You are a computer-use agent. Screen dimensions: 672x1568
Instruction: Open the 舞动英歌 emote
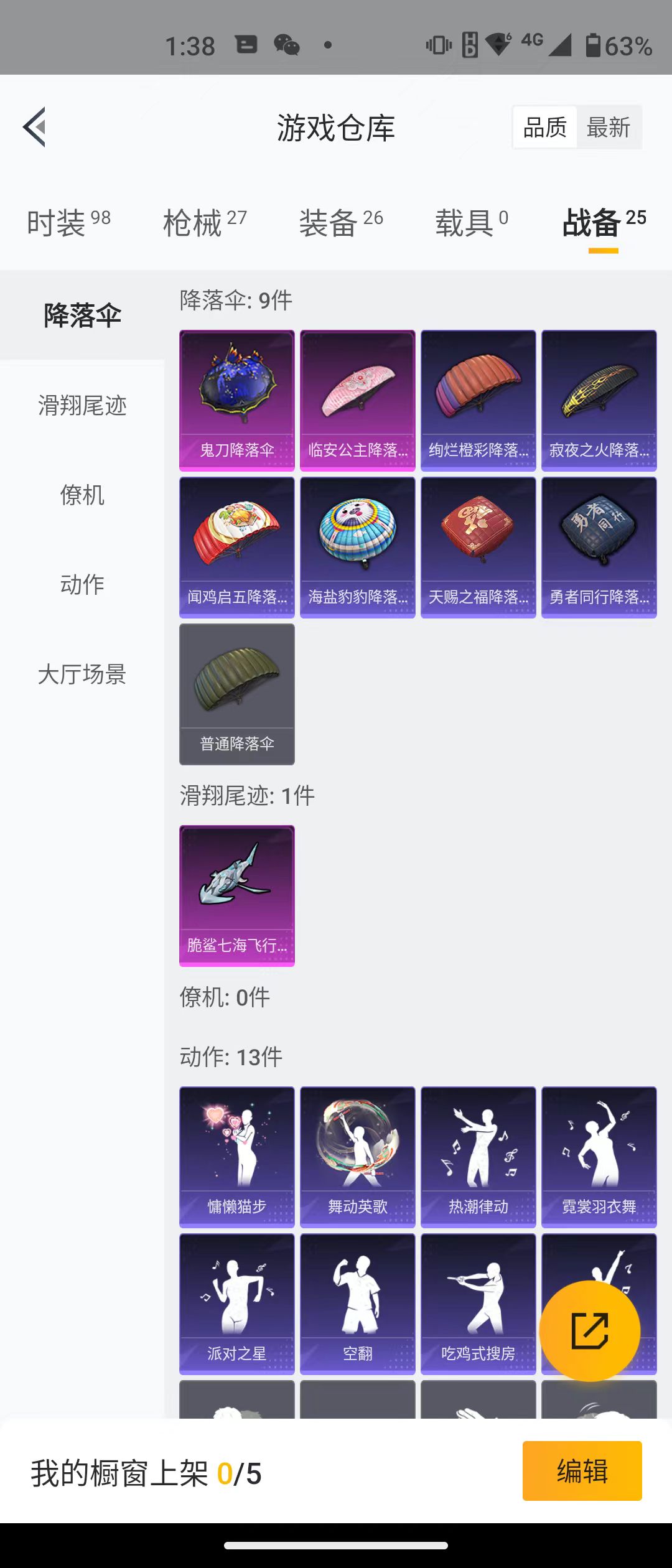click(x=358, y=1157)
